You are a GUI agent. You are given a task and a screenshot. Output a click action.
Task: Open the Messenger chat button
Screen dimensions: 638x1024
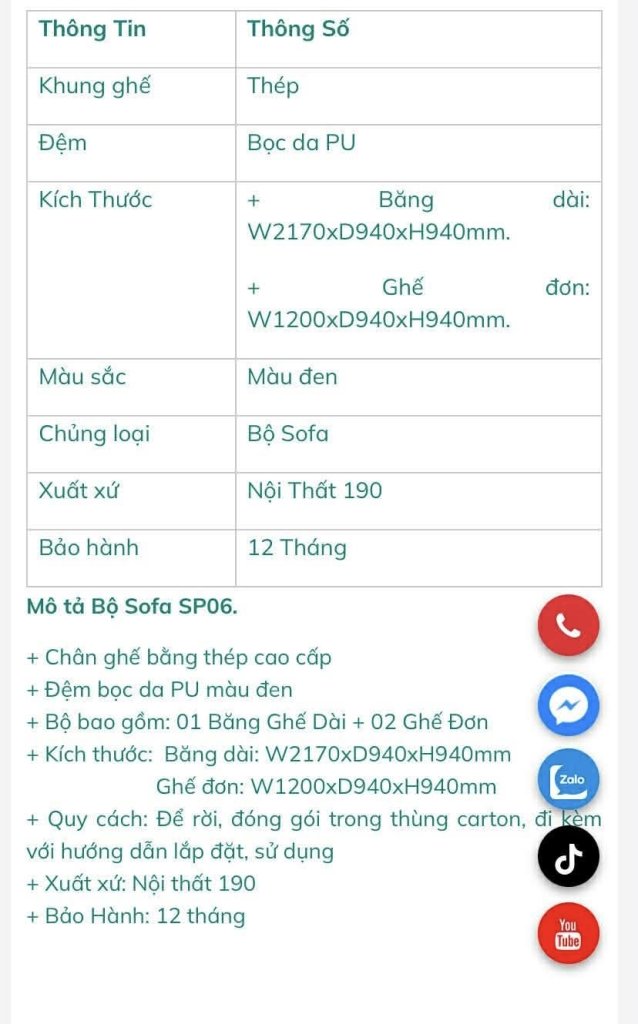coord(568,705)
